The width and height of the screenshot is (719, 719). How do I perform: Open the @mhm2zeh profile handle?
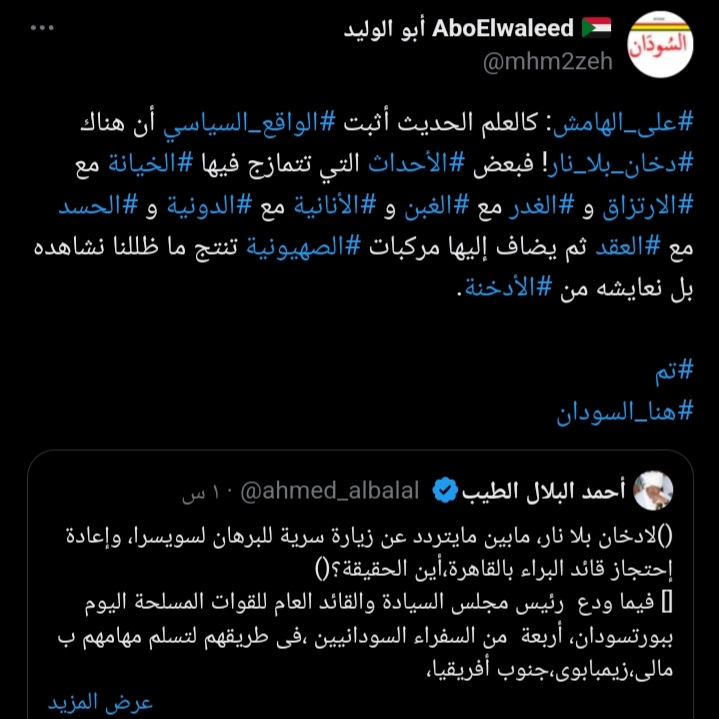pyautogui.click(x=546, y=65)
